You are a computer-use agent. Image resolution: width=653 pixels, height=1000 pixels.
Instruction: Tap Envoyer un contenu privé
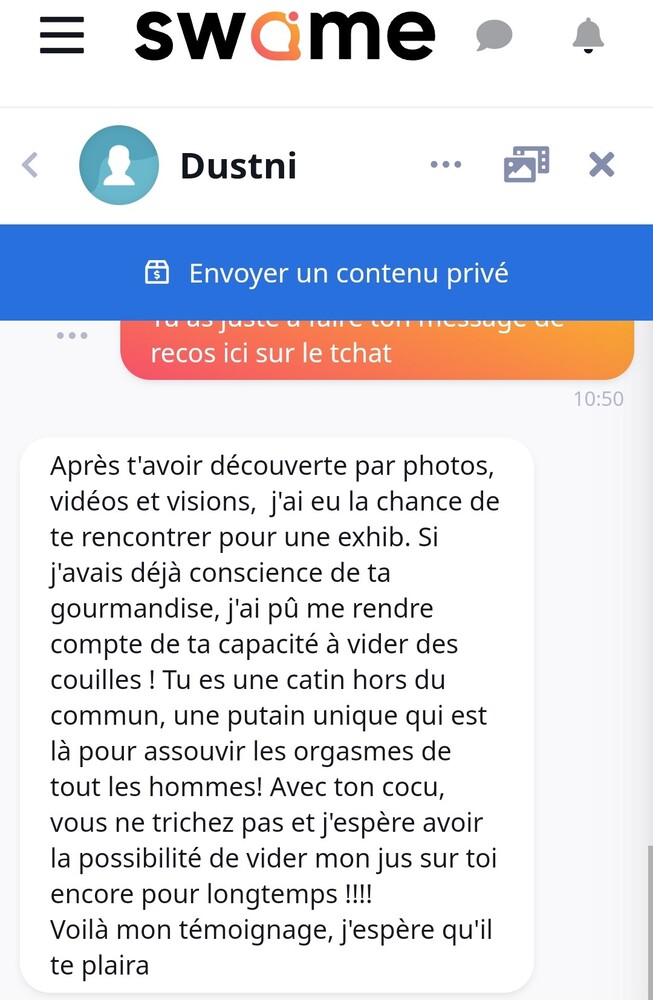[x=326, y=273]
